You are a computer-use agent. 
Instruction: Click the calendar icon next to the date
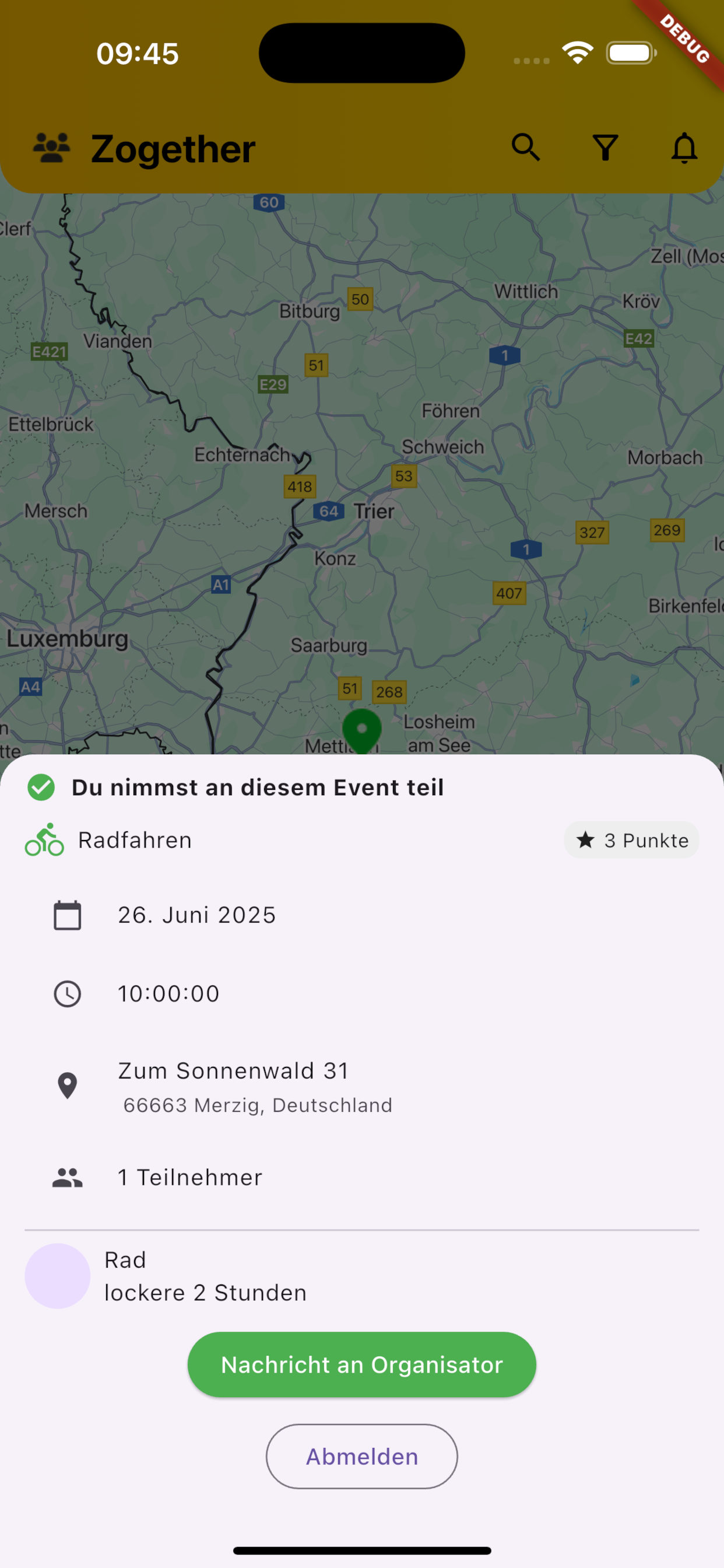[68, 914]
